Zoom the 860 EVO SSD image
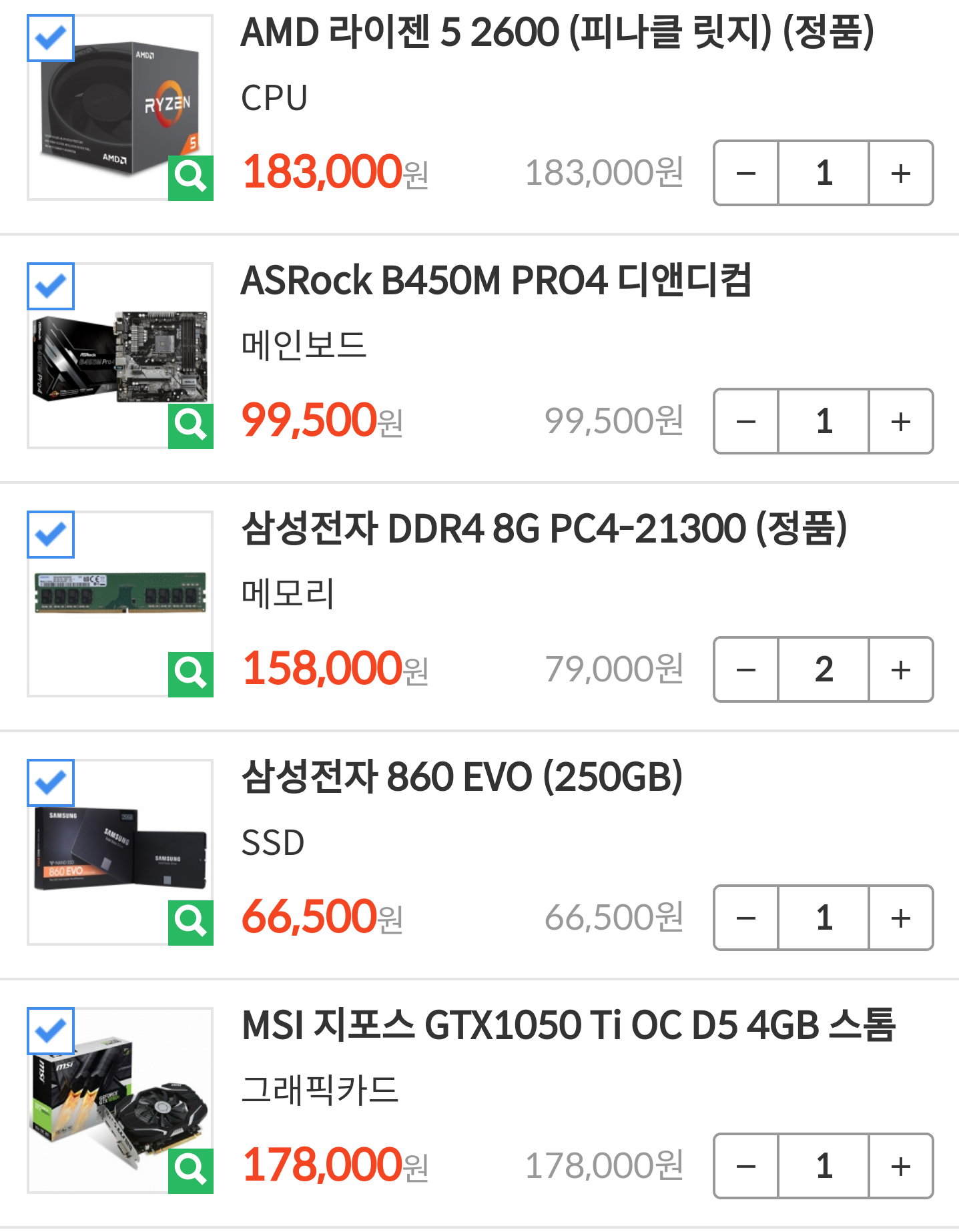Viewport: 959px width, 1232px height. (191, 922)
